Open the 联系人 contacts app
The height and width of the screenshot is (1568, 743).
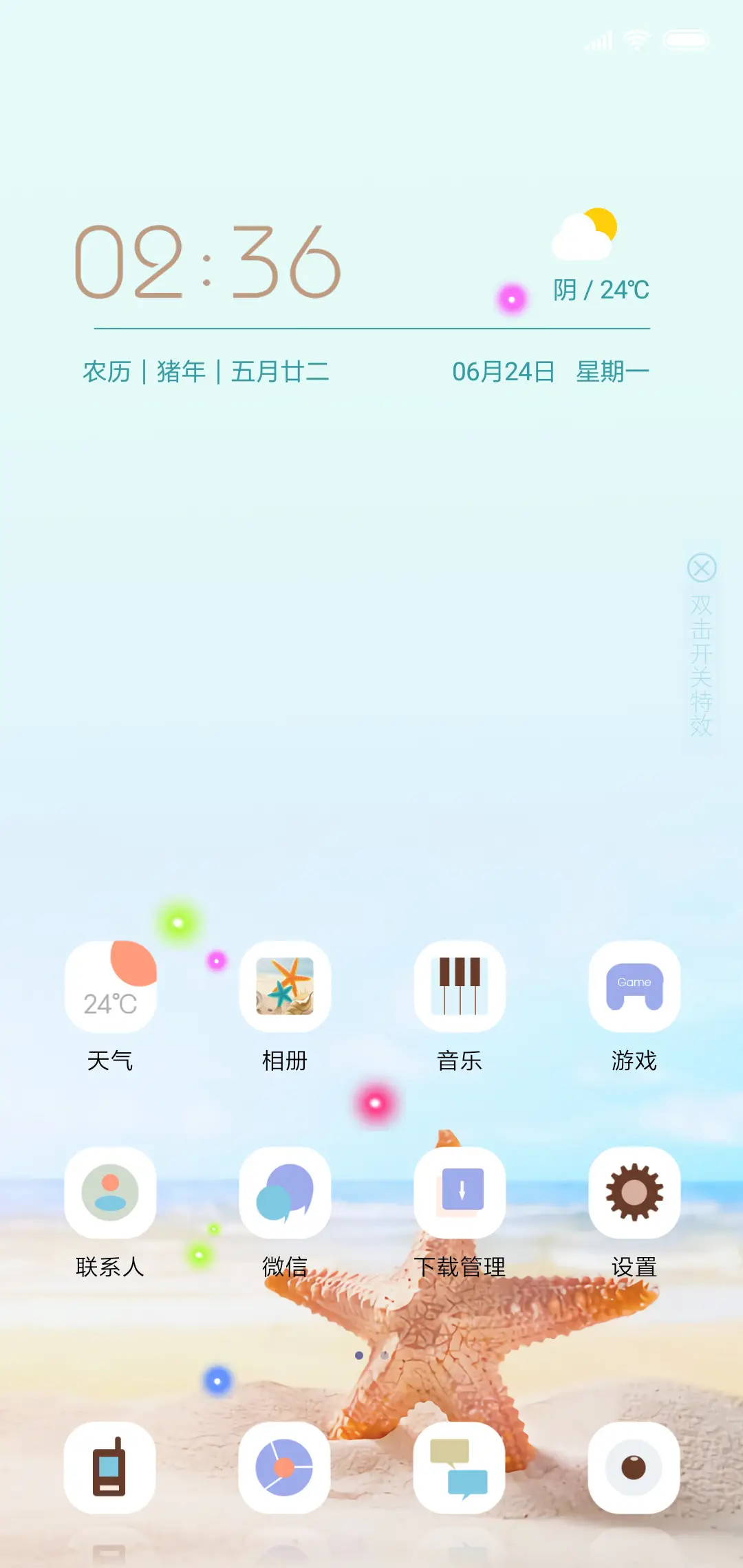(x=111, y=1194)
